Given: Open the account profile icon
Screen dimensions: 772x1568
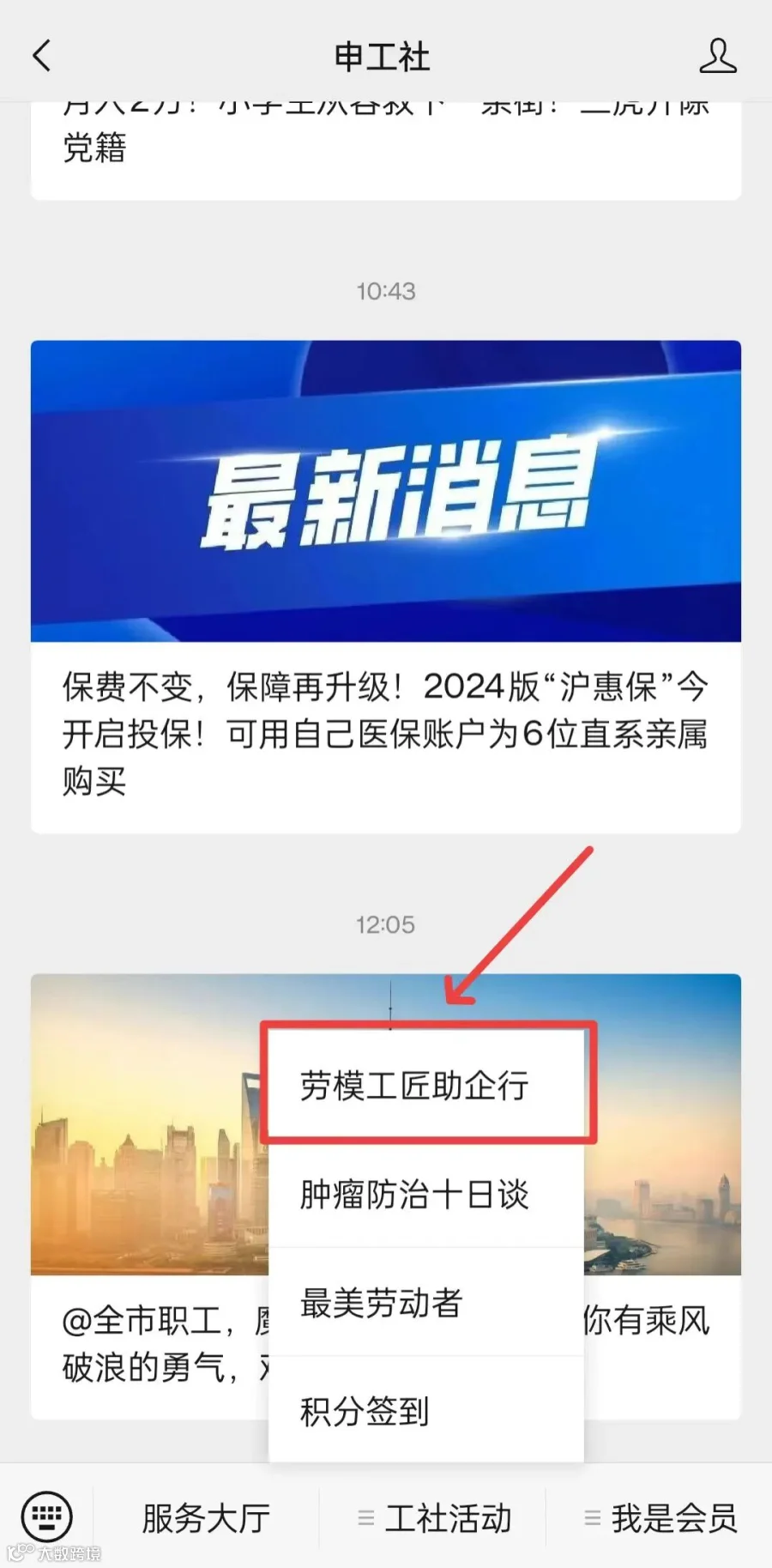Looking at the screenshot, I should coord(718,56).
